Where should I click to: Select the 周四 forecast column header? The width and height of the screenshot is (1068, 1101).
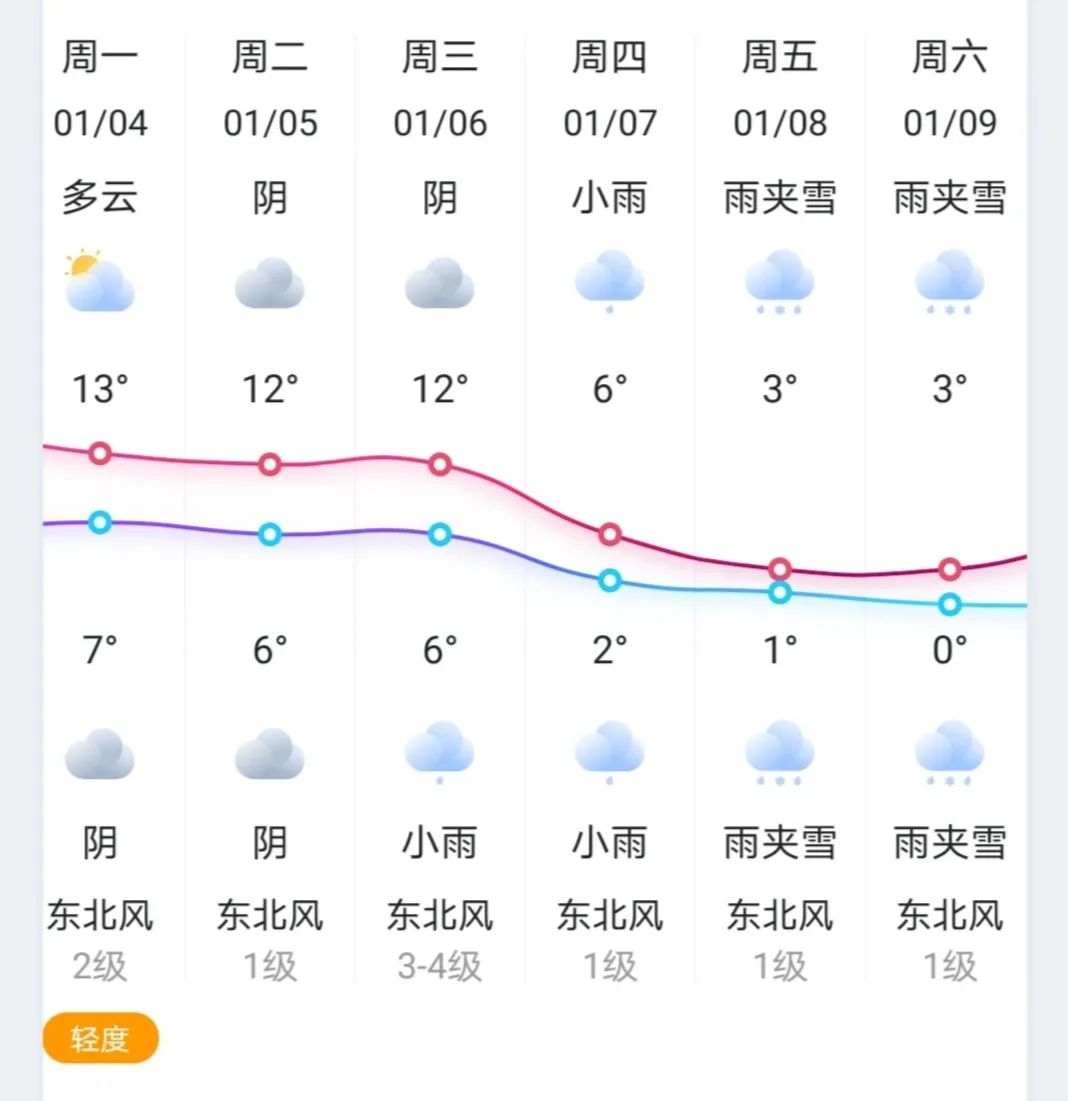click(609, 58)
